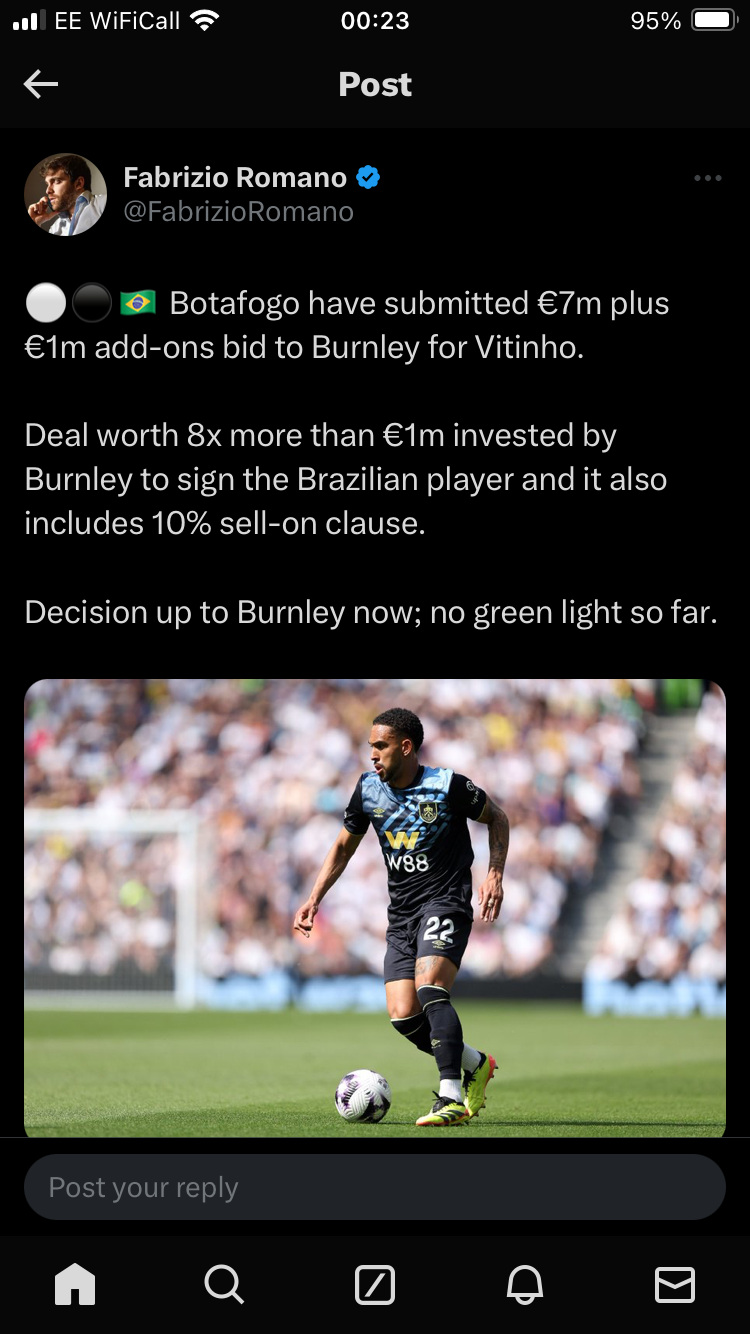Open the @FabrizioRomano profile handle
The width and height of the screenshot is (750, 1334).
point(238,212)
